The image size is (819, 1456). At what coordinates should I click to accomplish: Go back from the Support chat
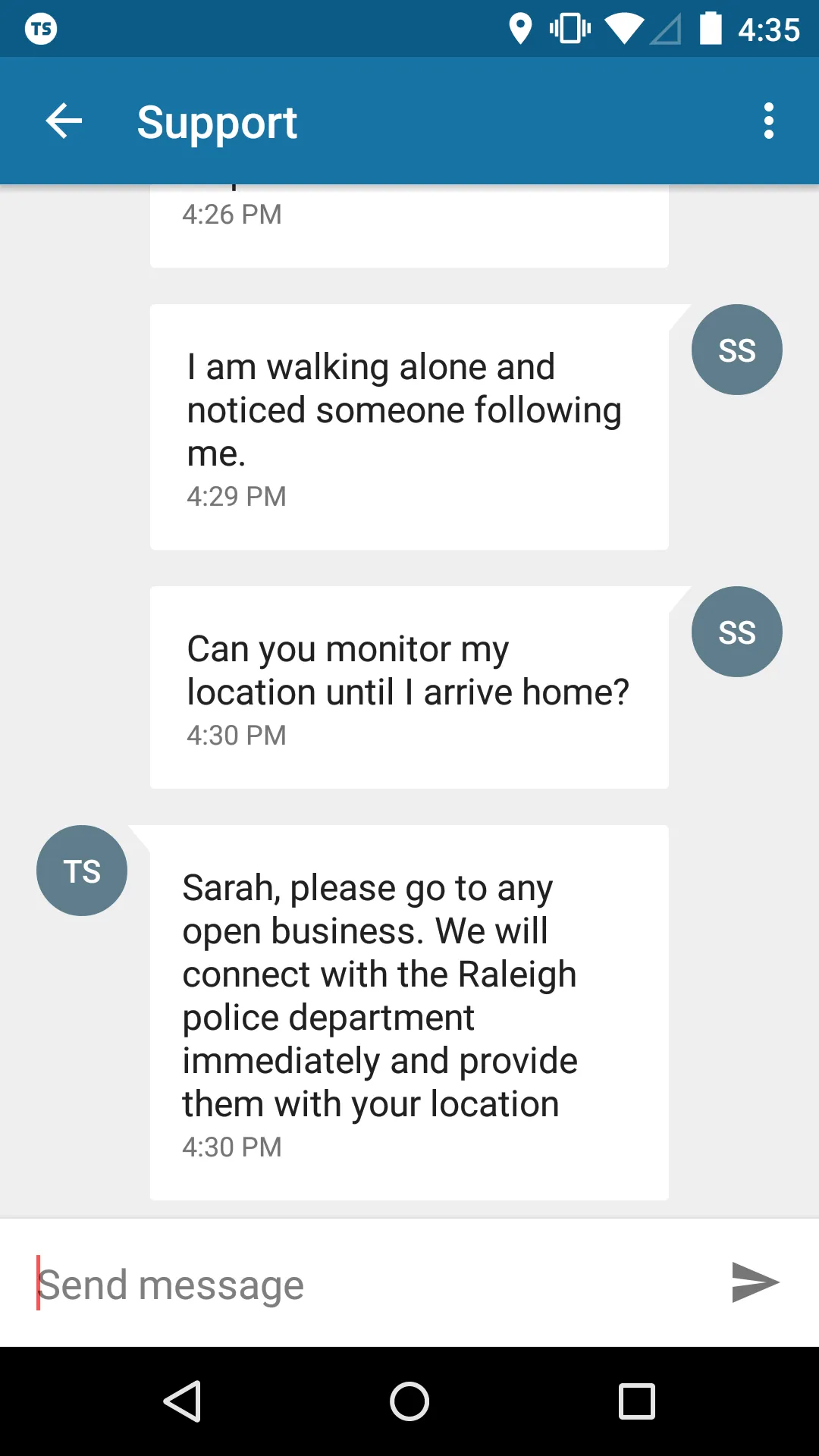pos(64,121)
